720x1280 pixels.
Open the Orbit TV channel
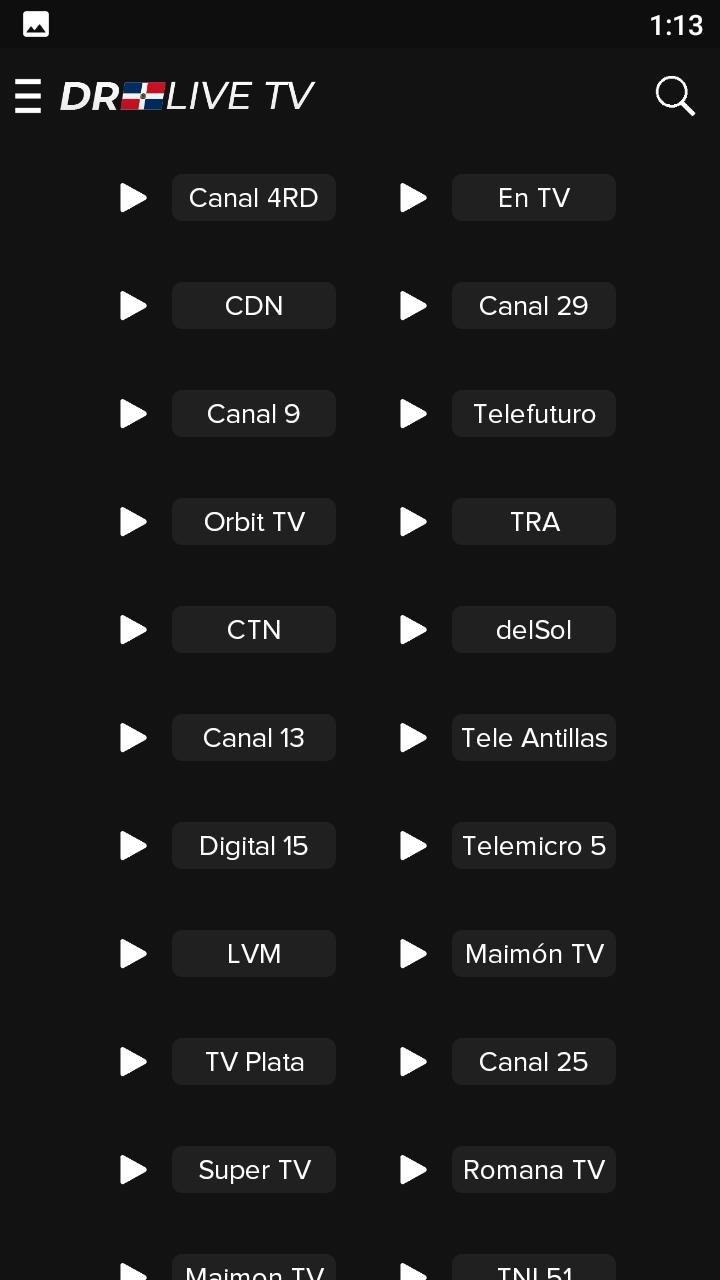point(253,522)
